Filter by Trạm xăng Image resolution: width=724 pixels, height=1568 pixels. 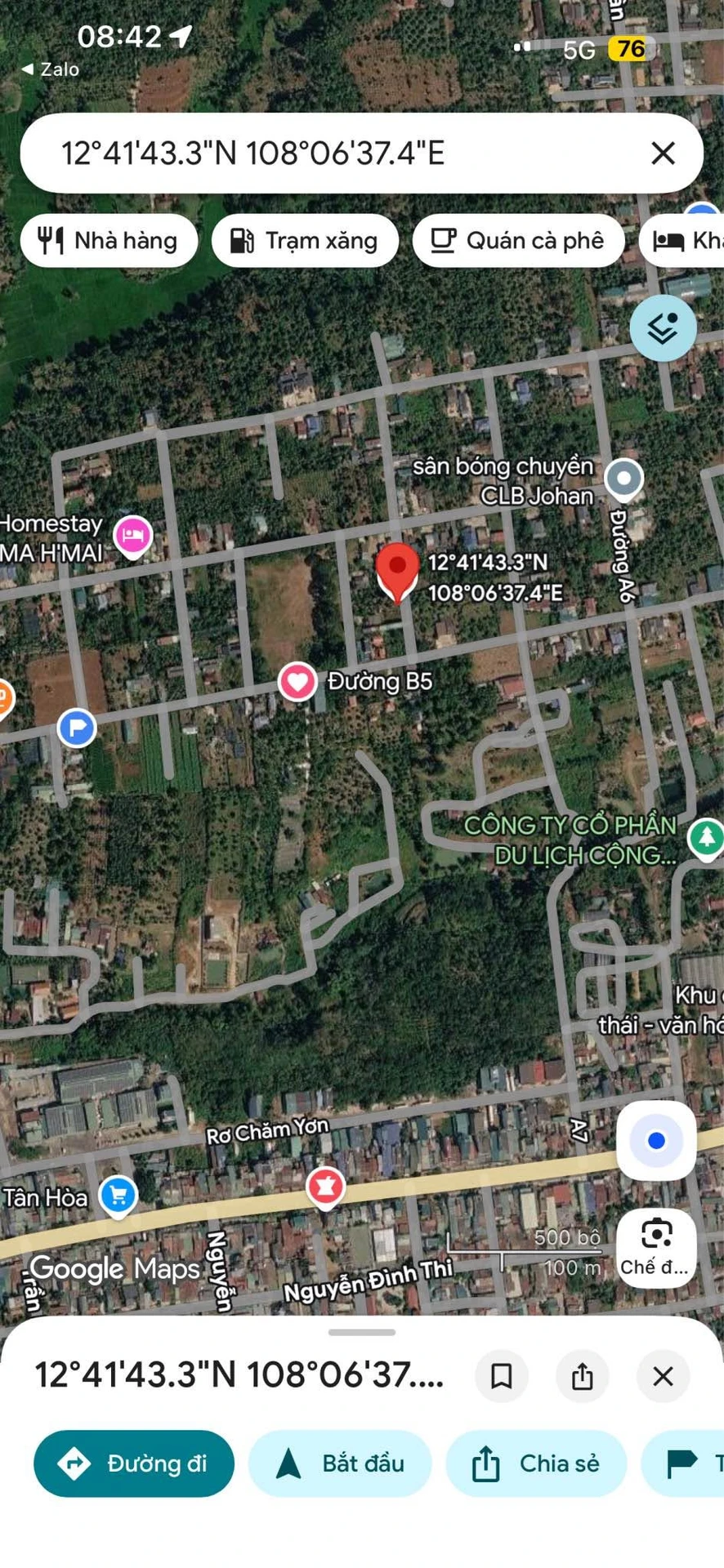tap(305, 240)
